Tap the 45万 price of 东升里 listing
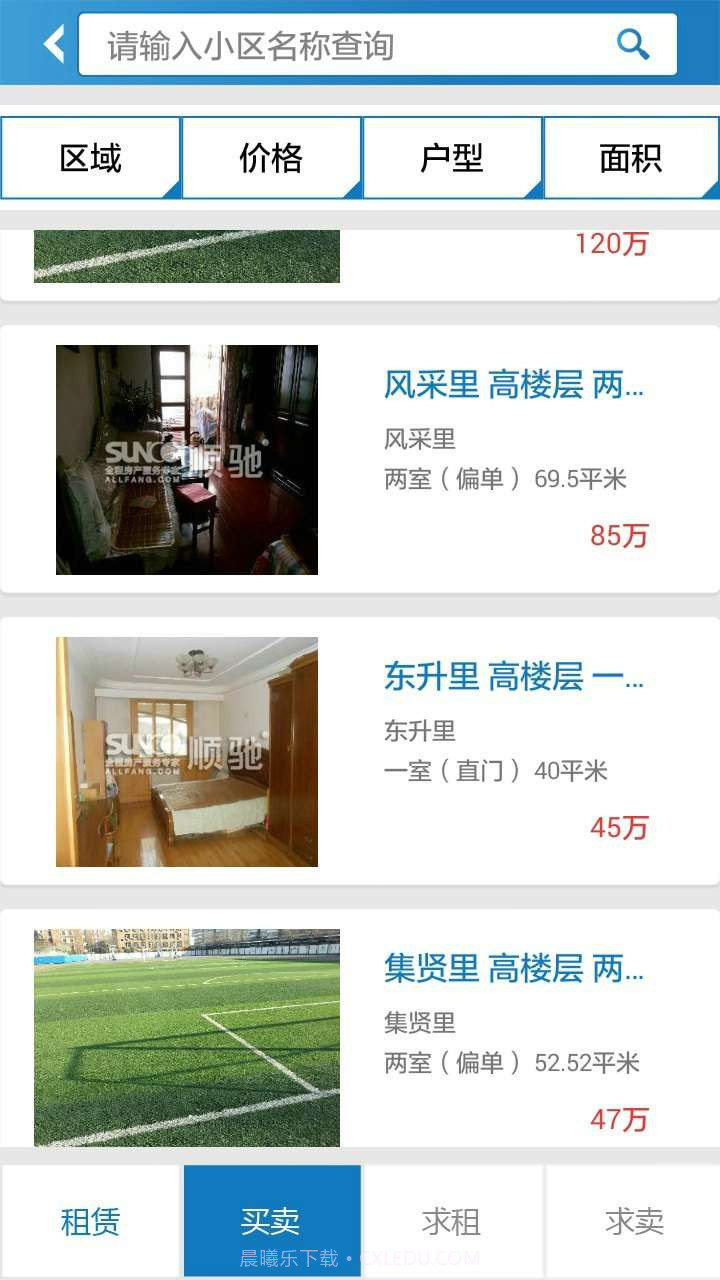 [x=617, y=828]
